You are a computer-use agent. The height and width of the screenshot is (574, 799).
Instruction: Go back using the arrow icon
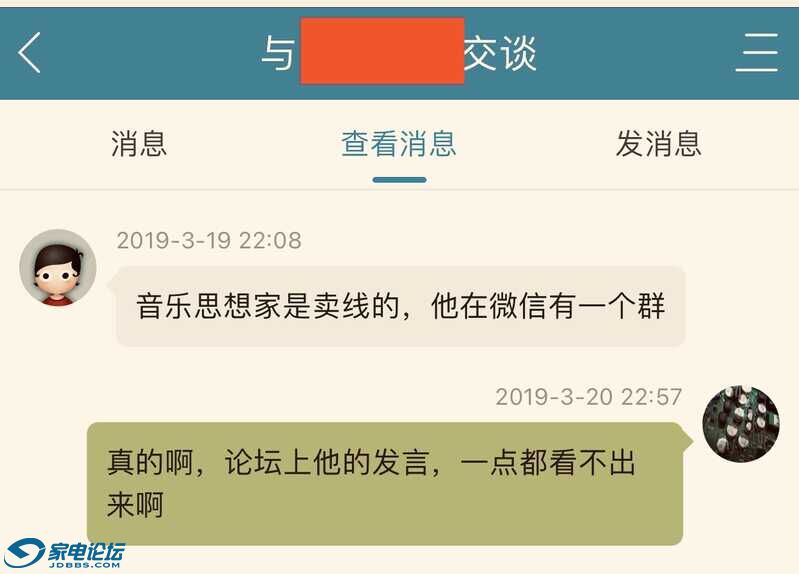pos(30,52)
